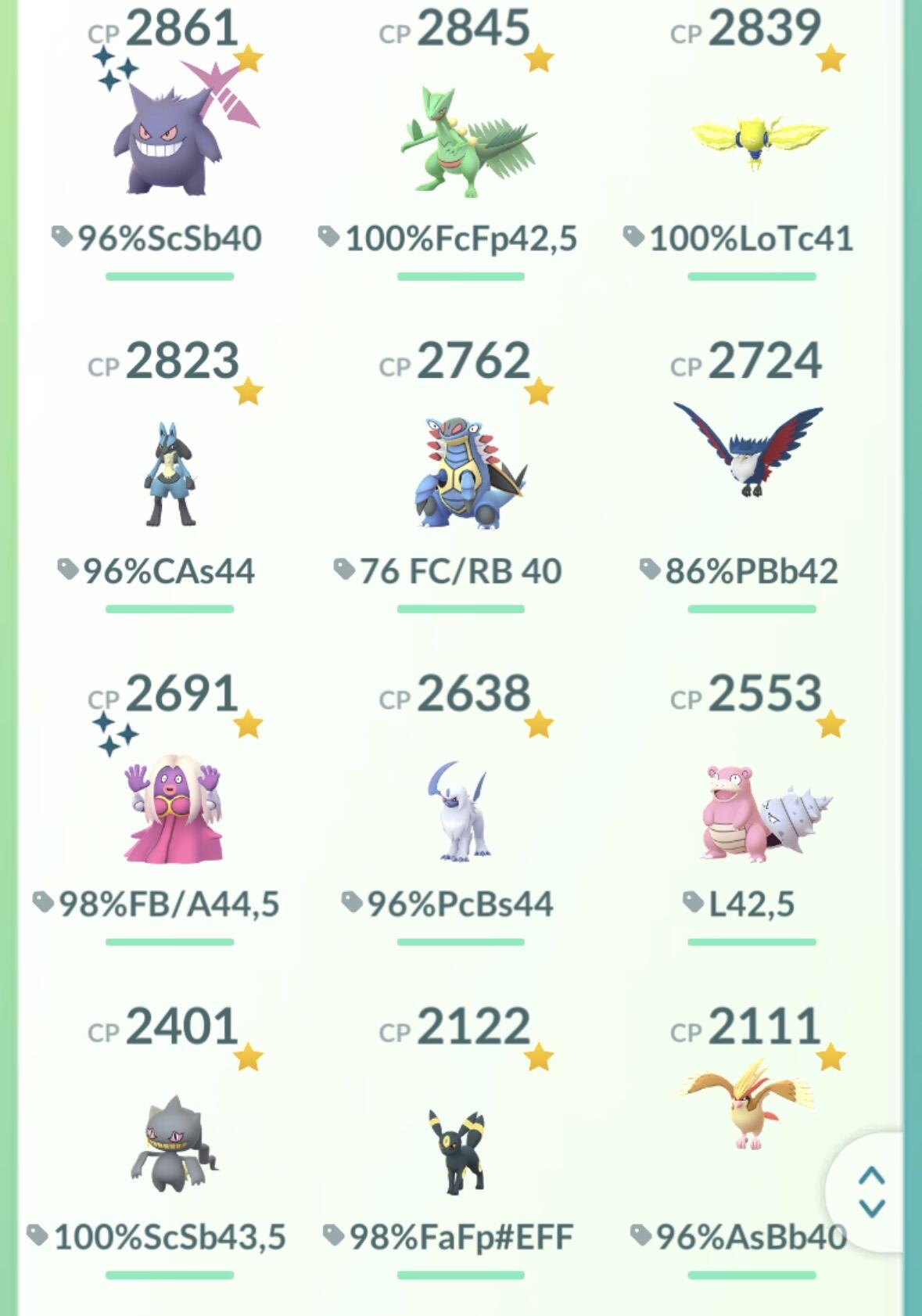Tap the up-down arrows sort button
The height and width of the screenshot is (1316, 922).
pos(871,1192)
